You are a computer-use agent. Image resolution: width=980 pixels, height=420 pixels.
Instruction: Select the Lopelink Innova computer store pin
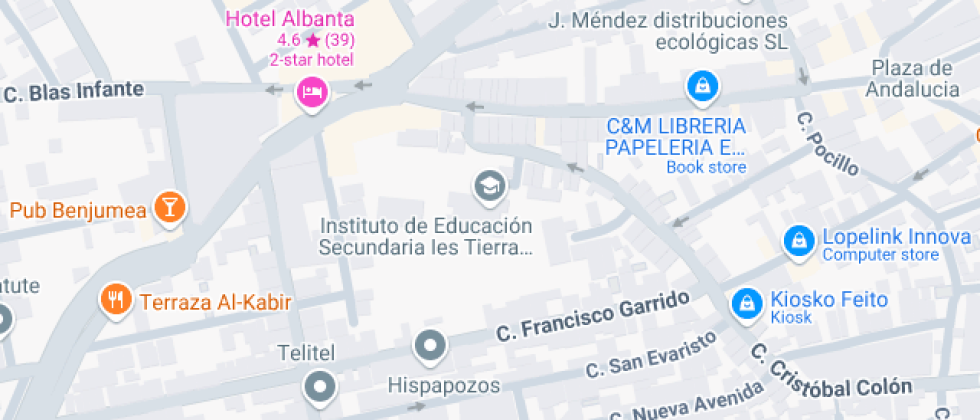798,240
